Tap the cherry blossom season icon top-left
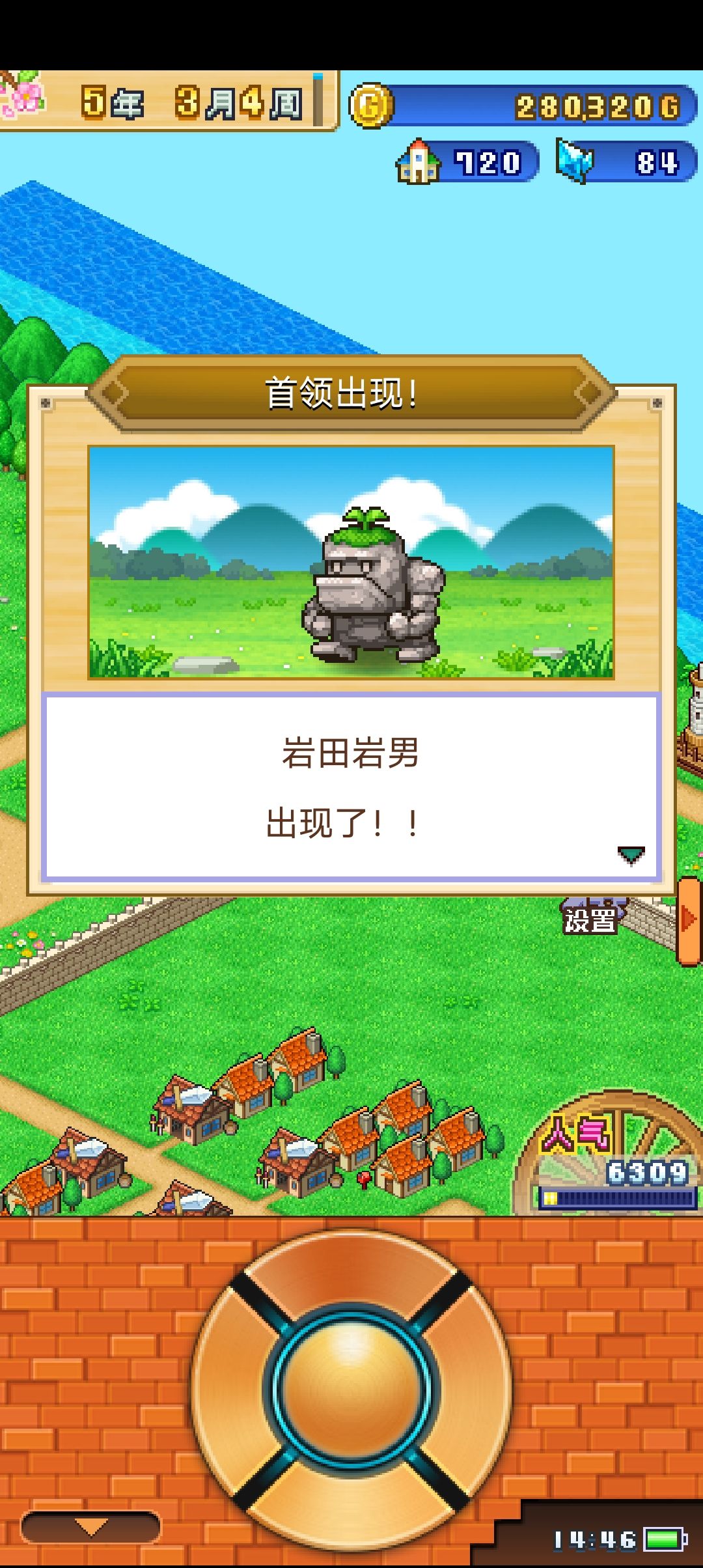The image size is (703, 1568). coord(25,98)
